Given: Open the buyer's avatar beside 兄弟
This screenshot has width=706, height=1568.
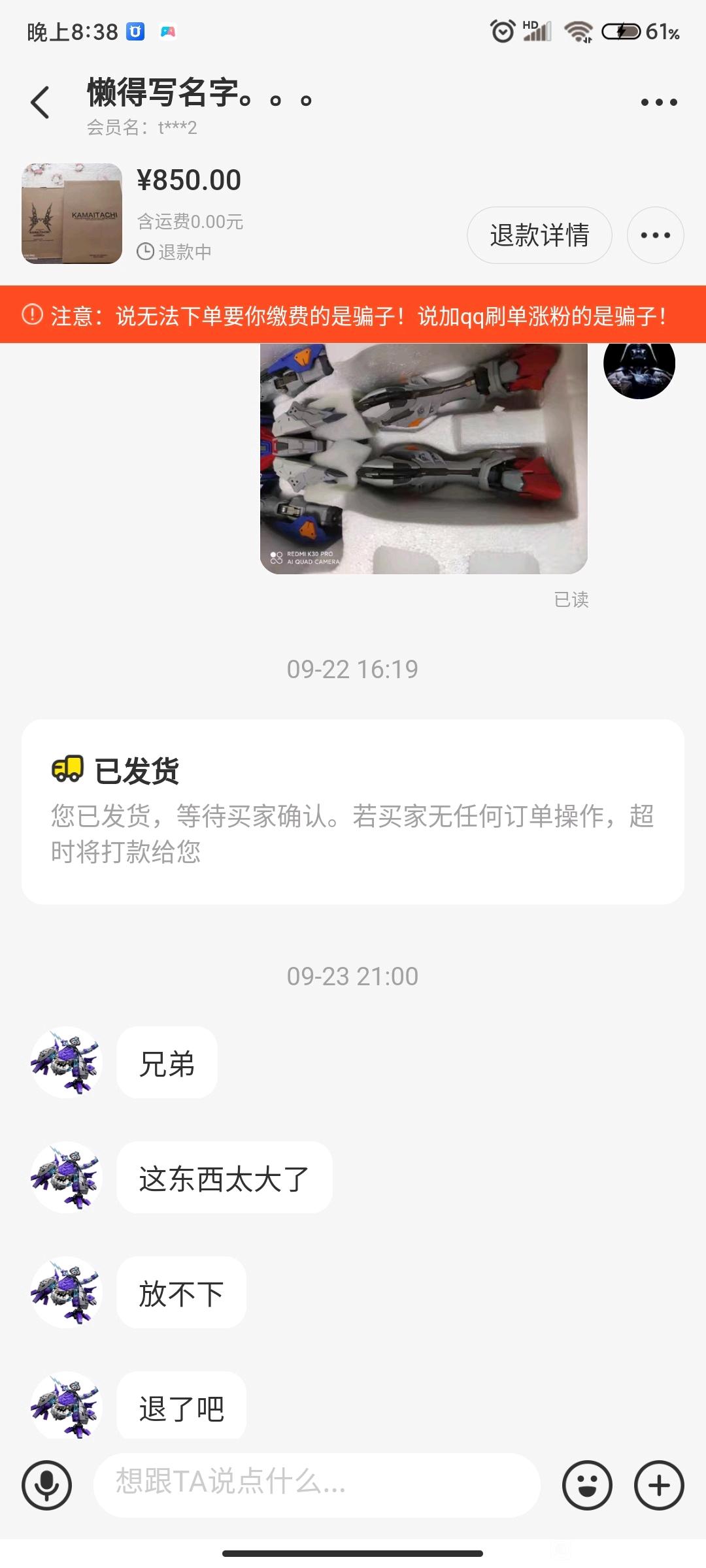Looking at the screenshot, I should pos(67,1062).
